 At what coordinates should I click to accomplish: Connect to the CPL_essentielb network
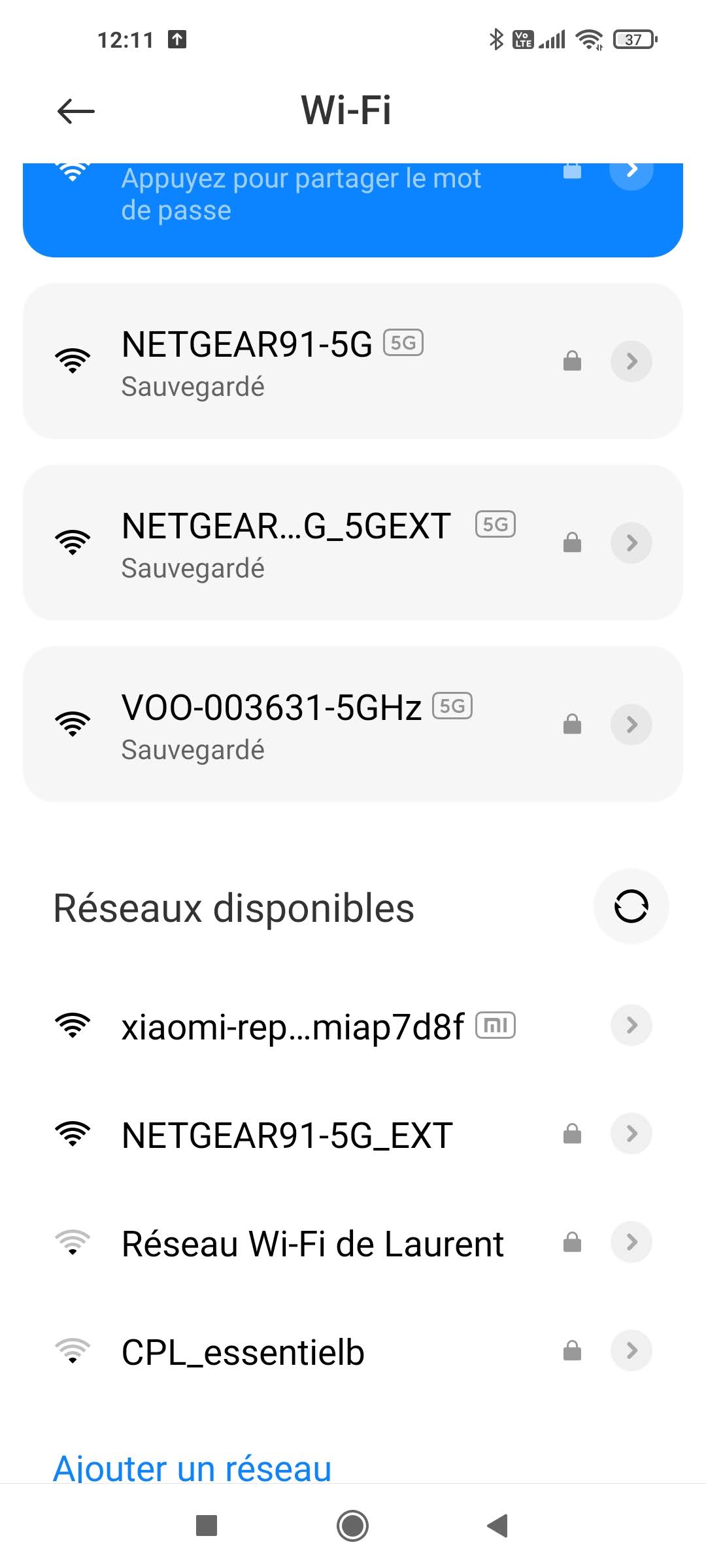[x=243, y=1352]
